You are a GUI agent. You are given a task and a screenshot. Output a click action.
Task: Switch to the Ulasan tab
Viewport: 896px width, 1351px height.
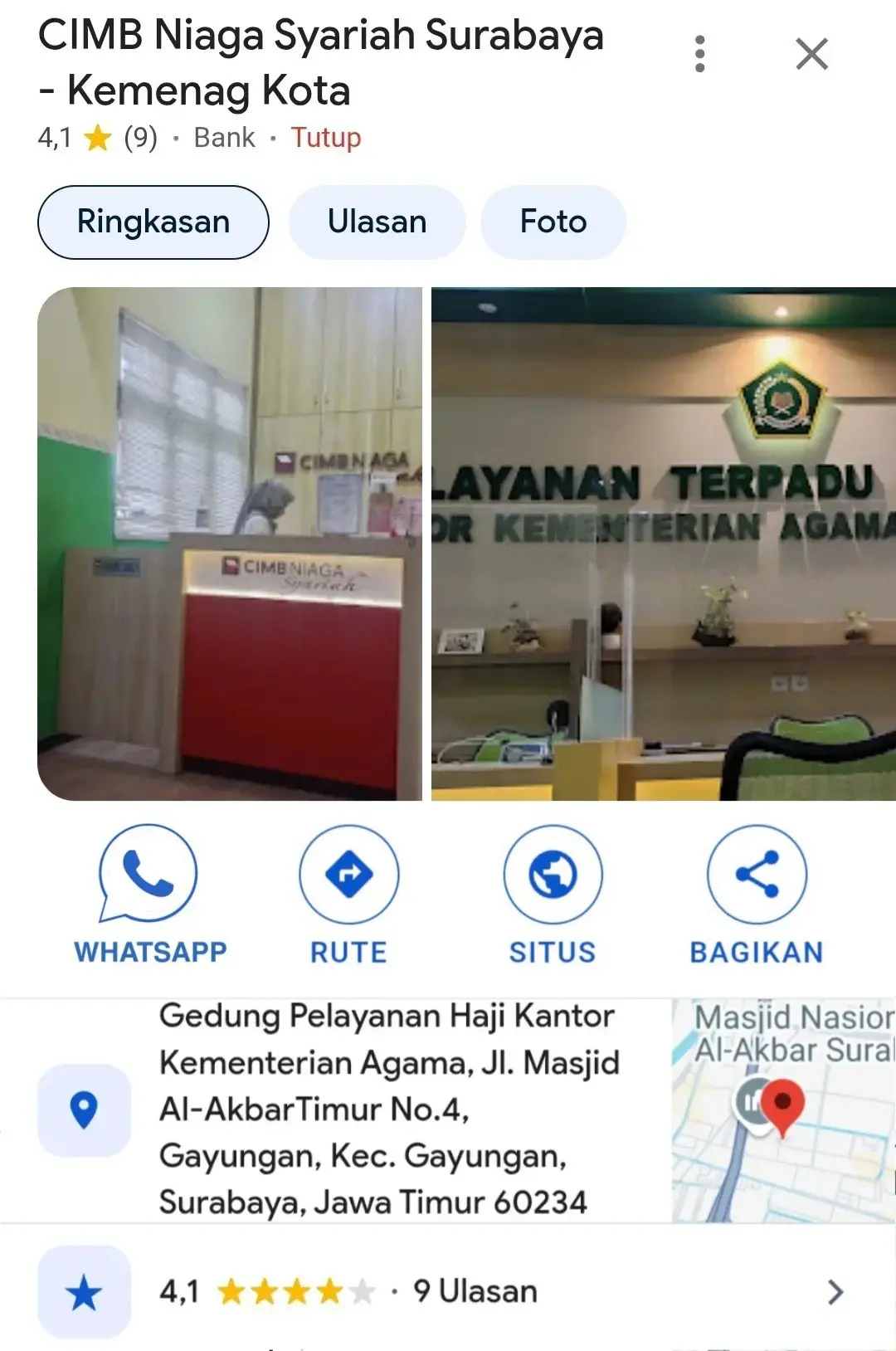(377, 222)
